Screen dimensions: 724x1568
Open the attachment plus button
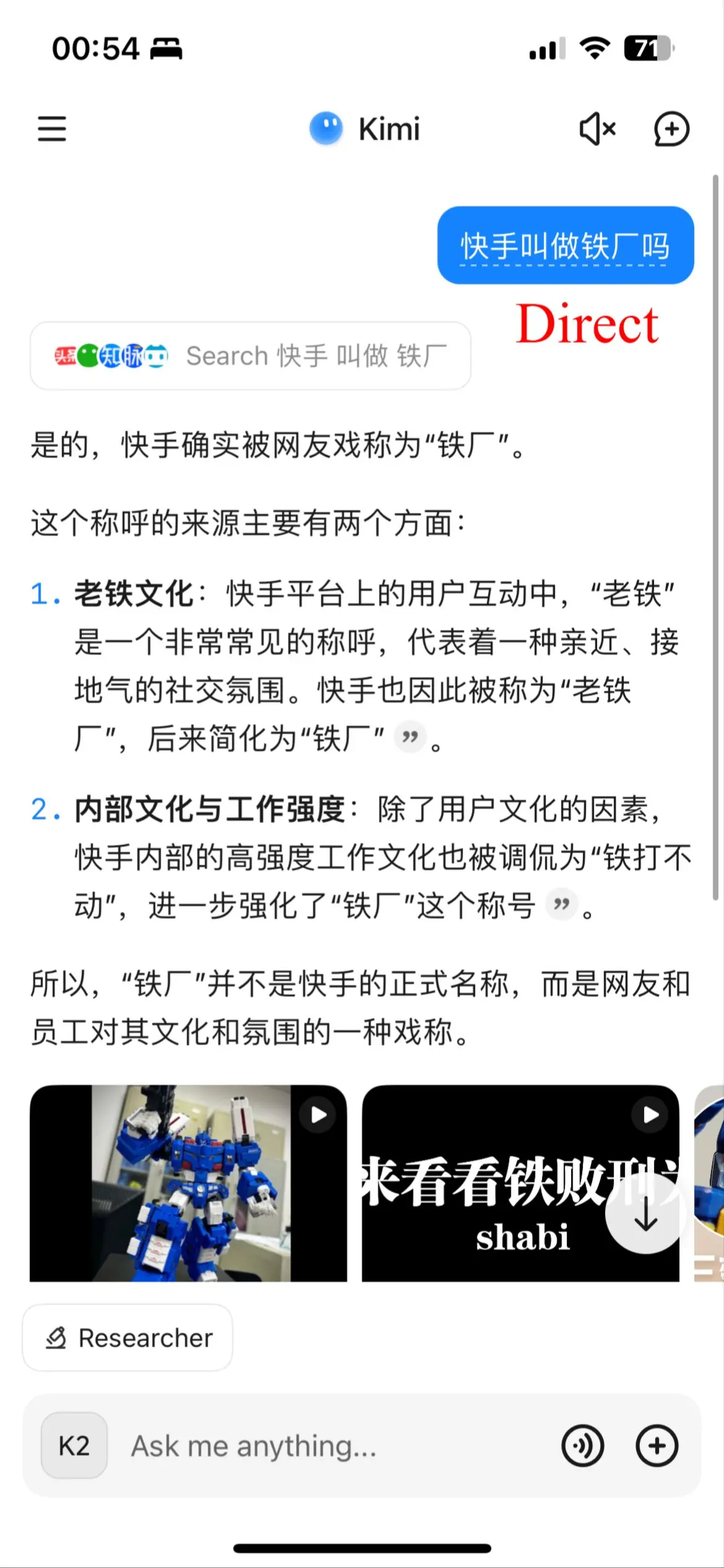[x=656, y=1446]
